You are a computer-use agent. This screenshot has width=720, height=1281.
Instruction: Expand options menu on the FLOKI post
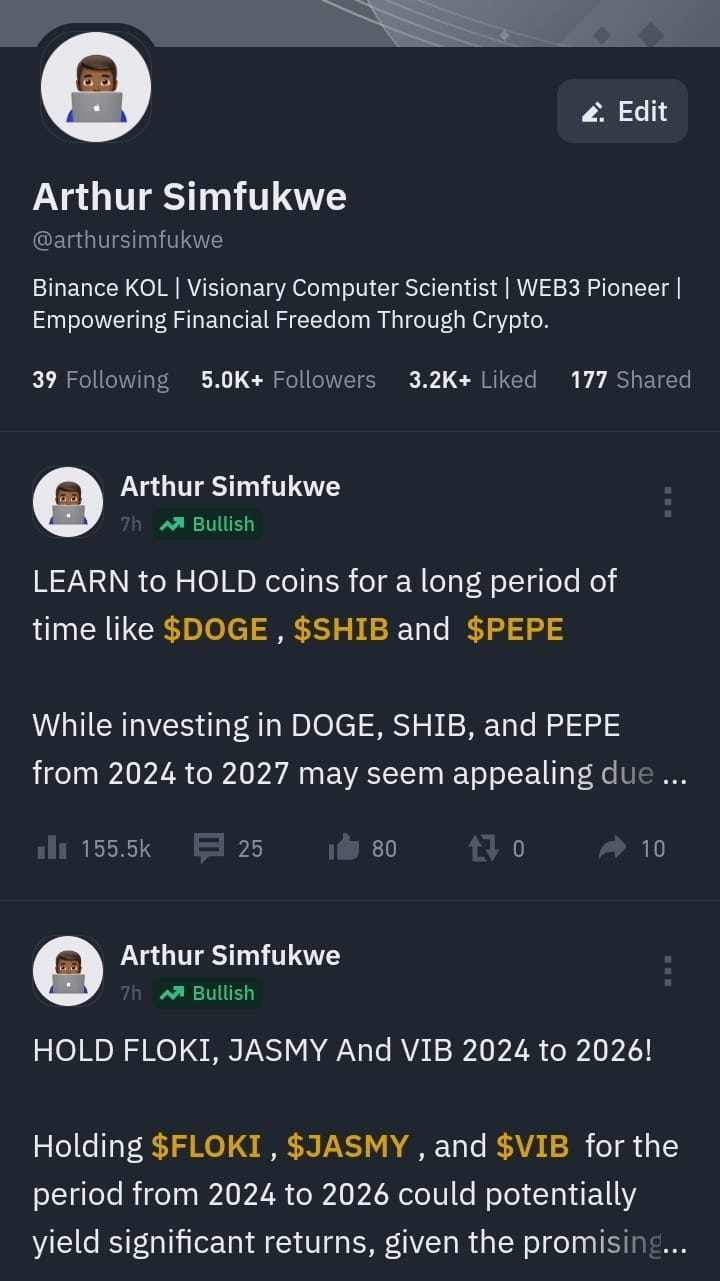[667, 971]
